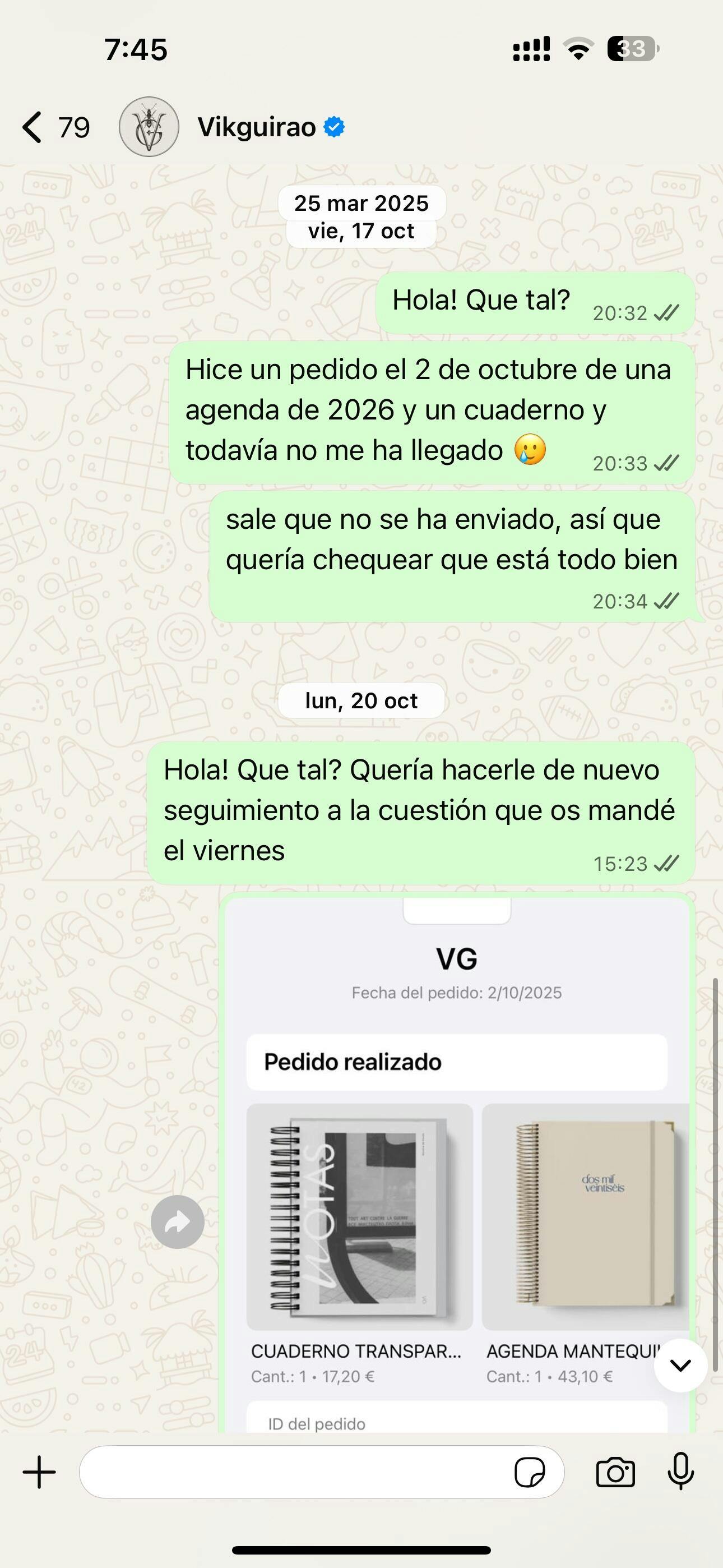
Task: Focus the message text field
Action: click(x=292, y=1473)
